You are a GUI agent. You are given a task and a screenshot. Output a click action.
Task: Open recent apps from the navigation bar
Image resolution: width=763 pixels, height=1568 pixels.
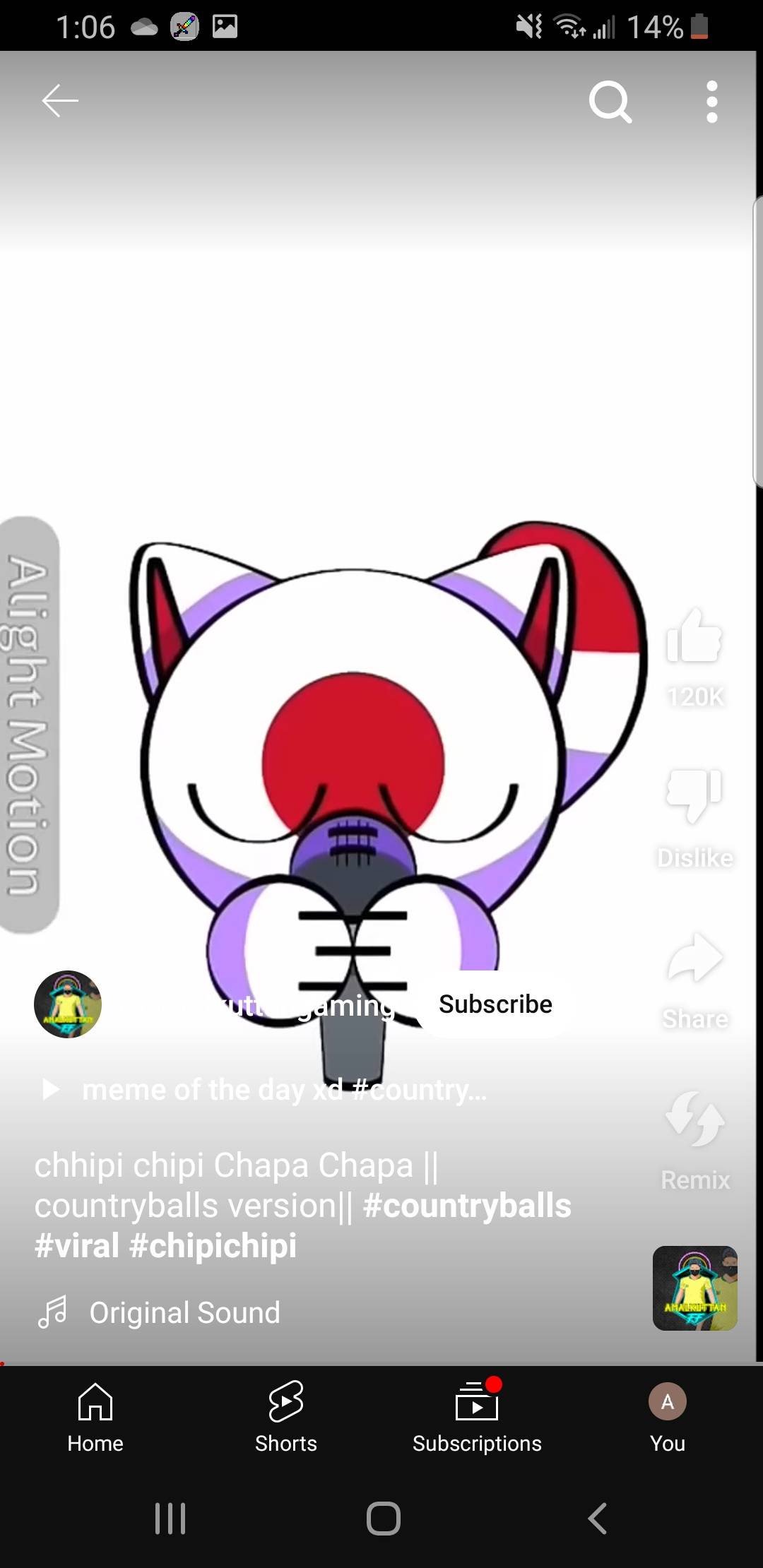tap(170, 1518)
